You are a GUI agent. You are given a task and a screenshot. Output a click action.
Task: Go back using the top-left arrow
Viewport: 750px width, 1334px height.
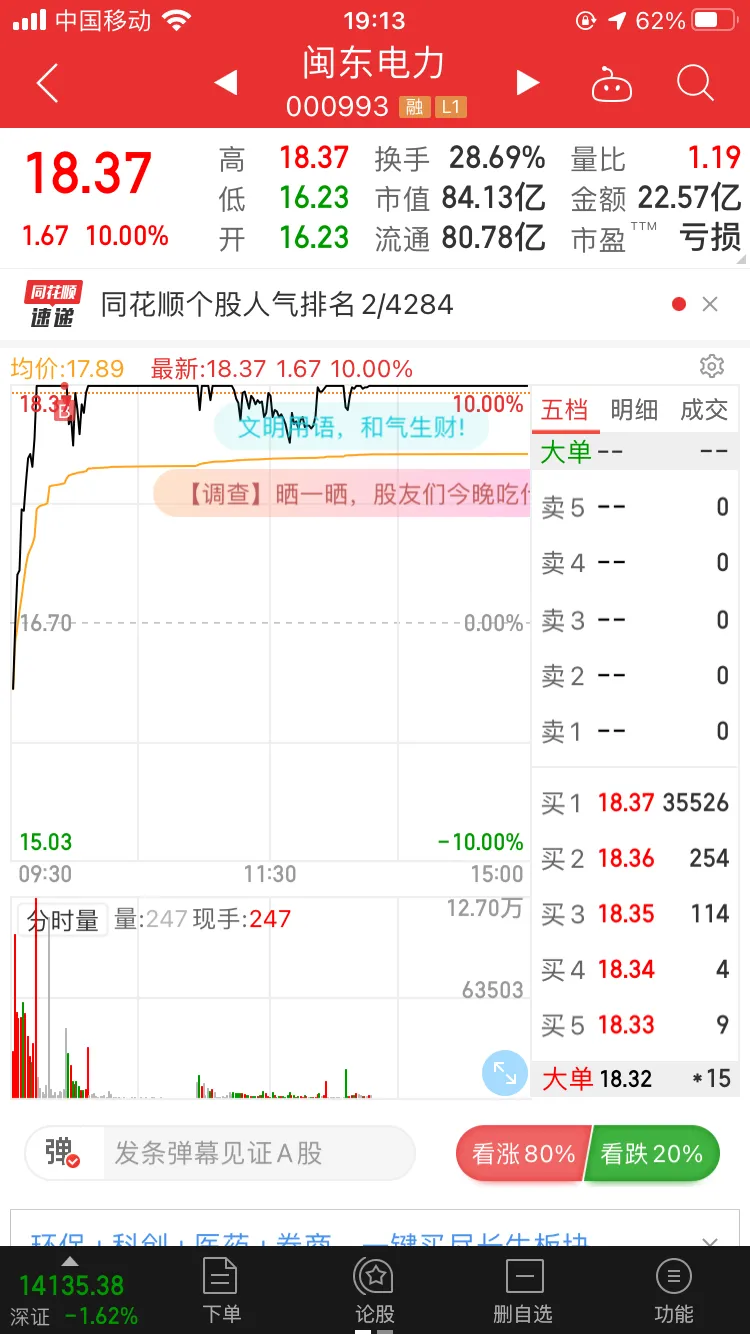point(47,83)
